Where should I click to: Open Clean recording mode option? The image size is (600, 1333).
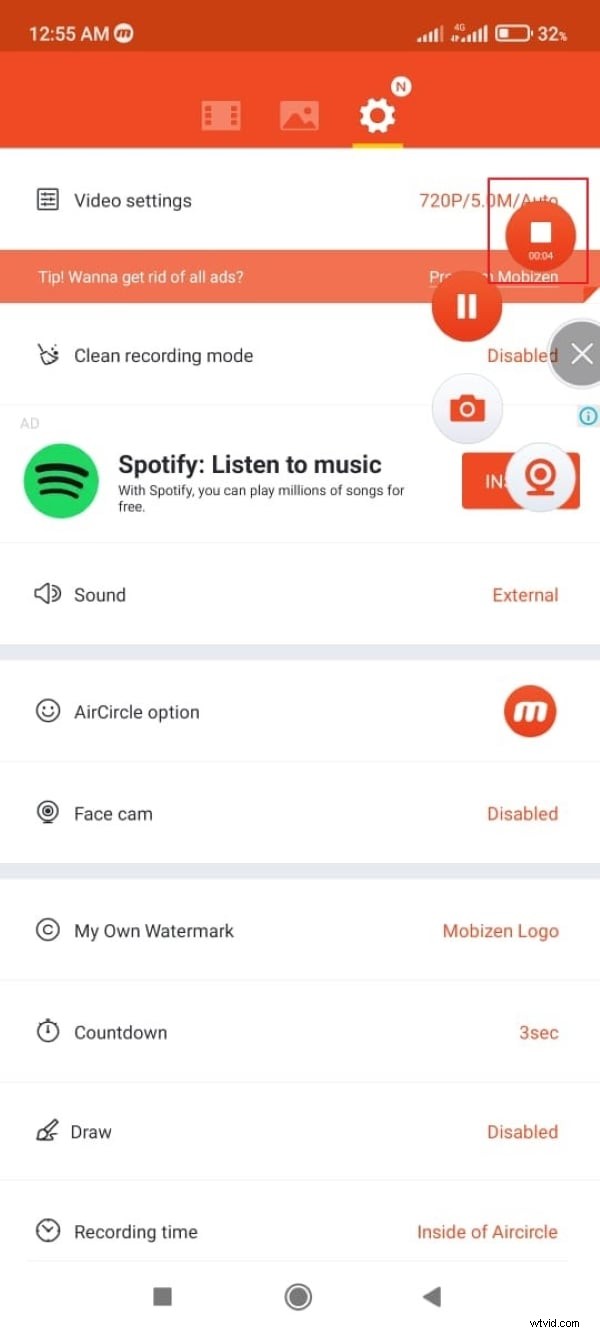point(300,355)
